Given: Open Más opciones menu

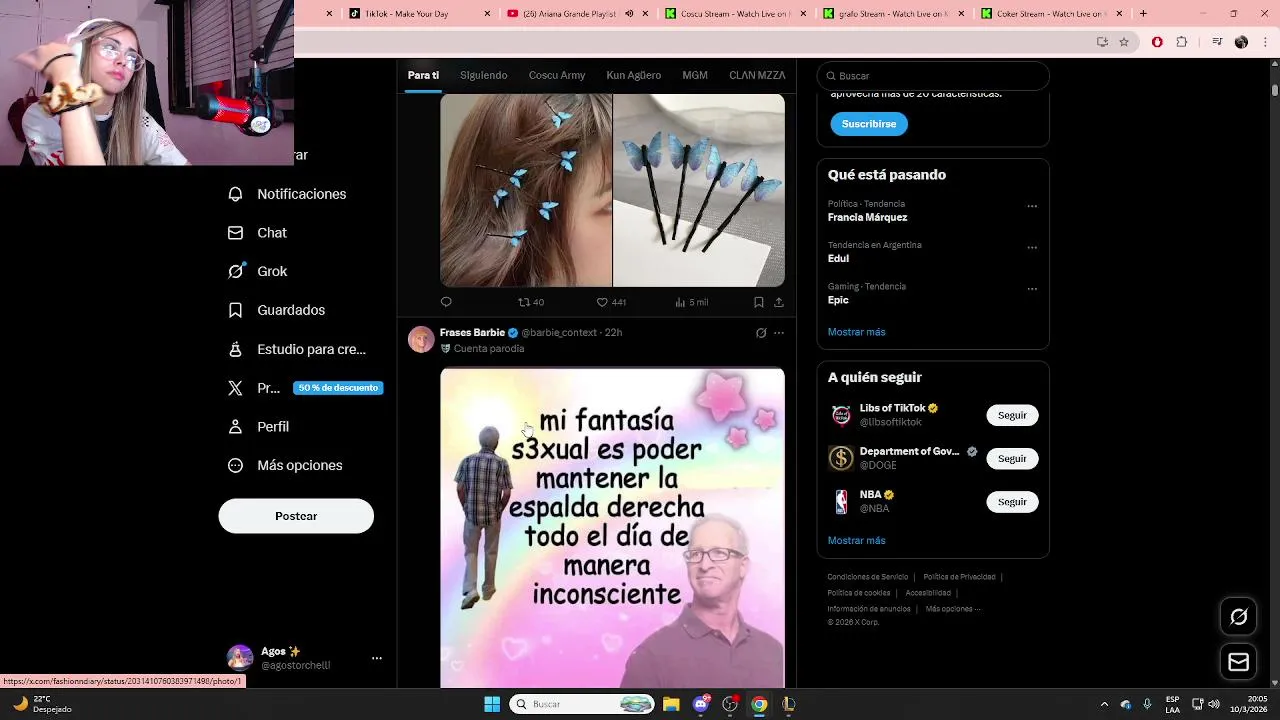Looking at the screenshot, I should point(298,465).
